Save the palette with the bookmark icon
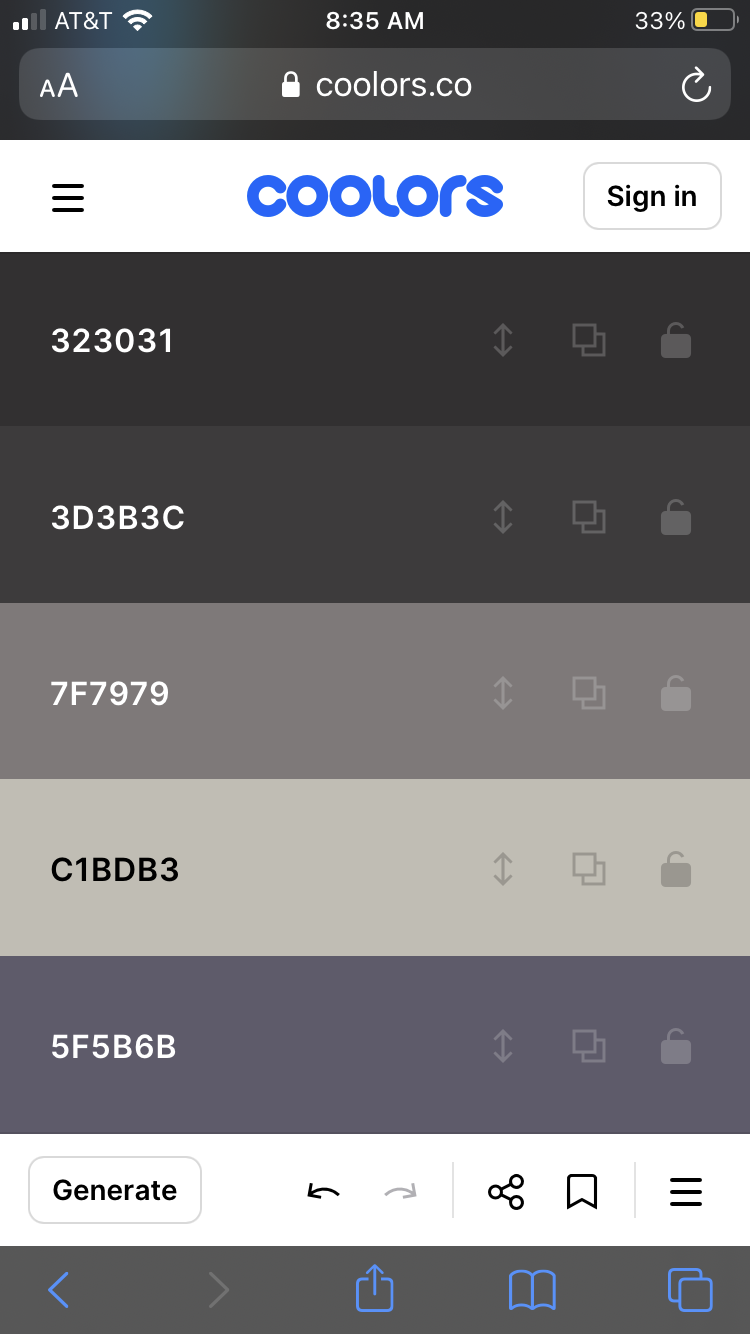This screenshot has height=1334, width=750. 581,1191
